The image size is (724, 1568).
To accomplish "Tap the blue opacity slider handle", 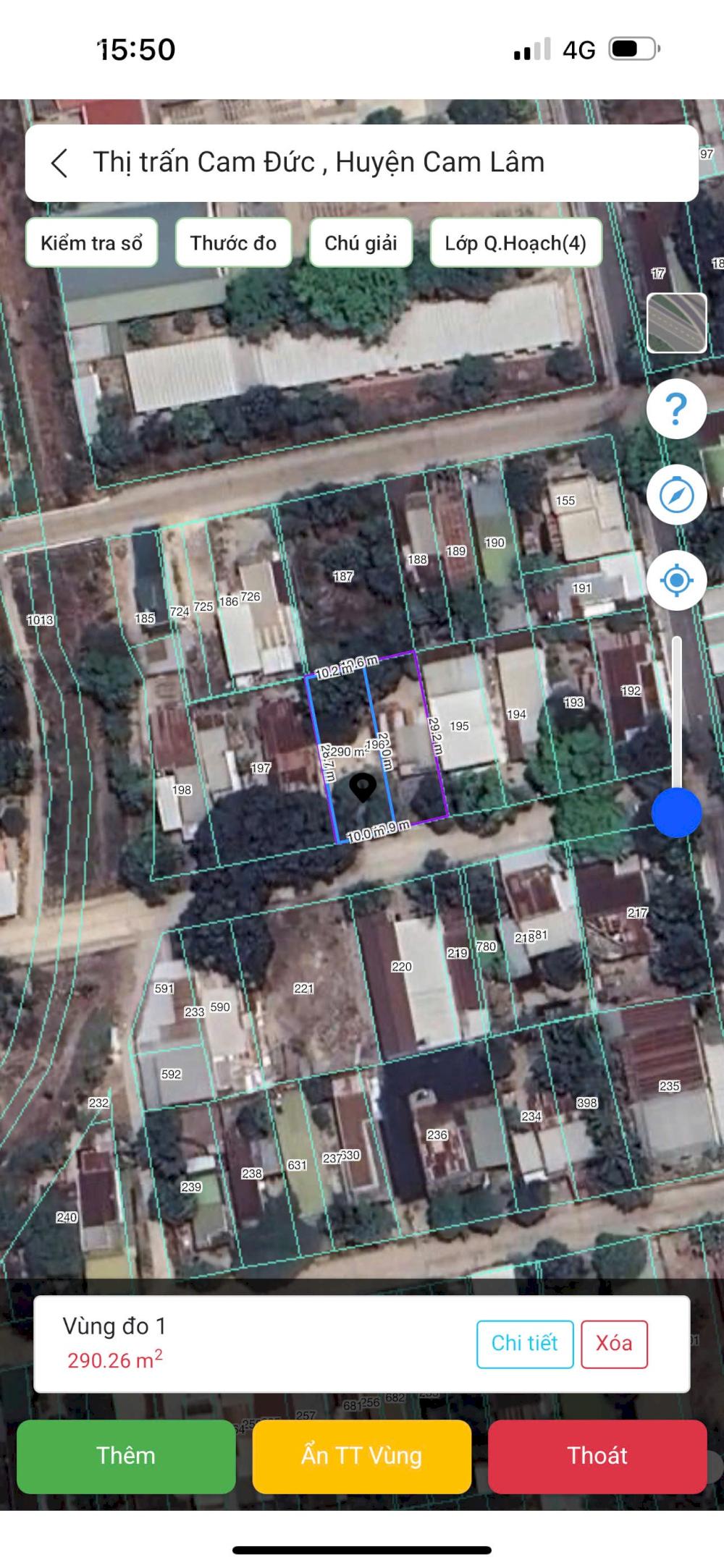I will (676, 813).
